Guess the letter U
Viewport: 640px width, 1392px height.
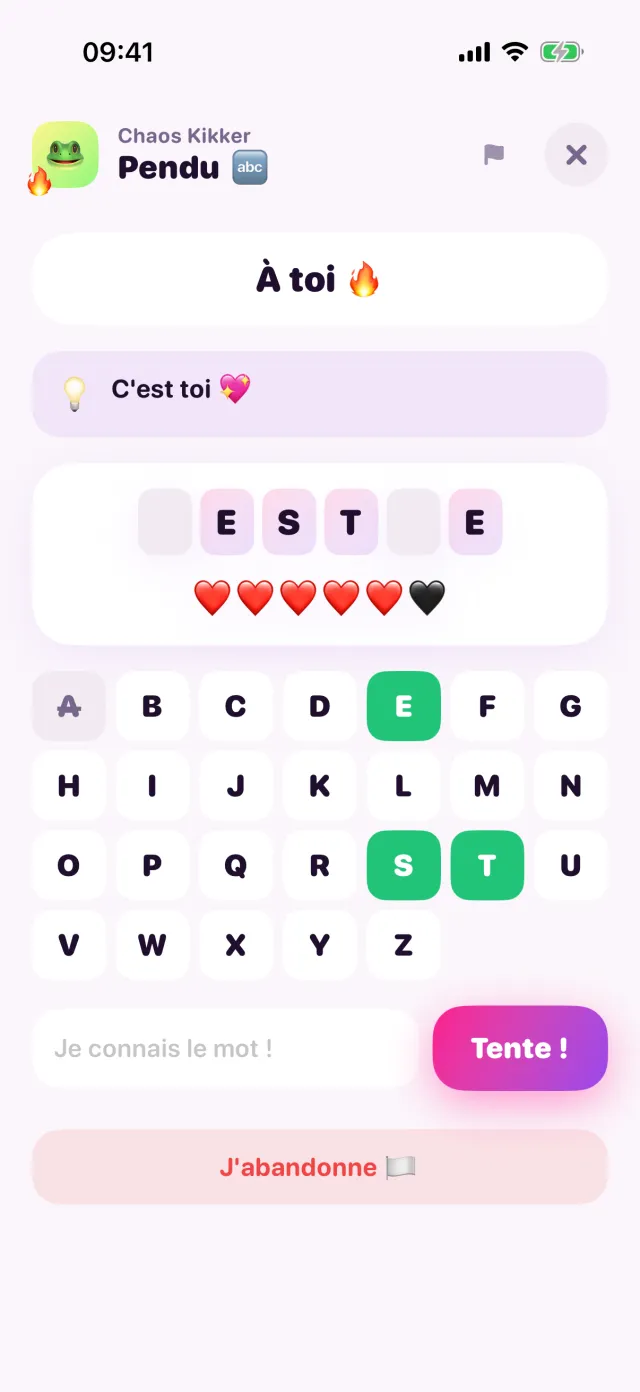pos(571,866)
